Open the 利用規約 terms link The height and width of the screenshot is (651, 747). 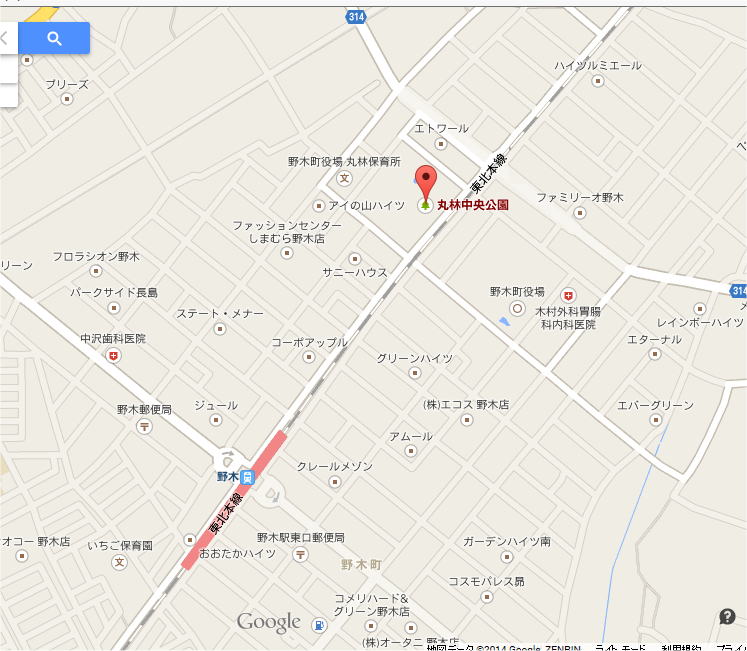pyautogui.click(x=682, y=646)
